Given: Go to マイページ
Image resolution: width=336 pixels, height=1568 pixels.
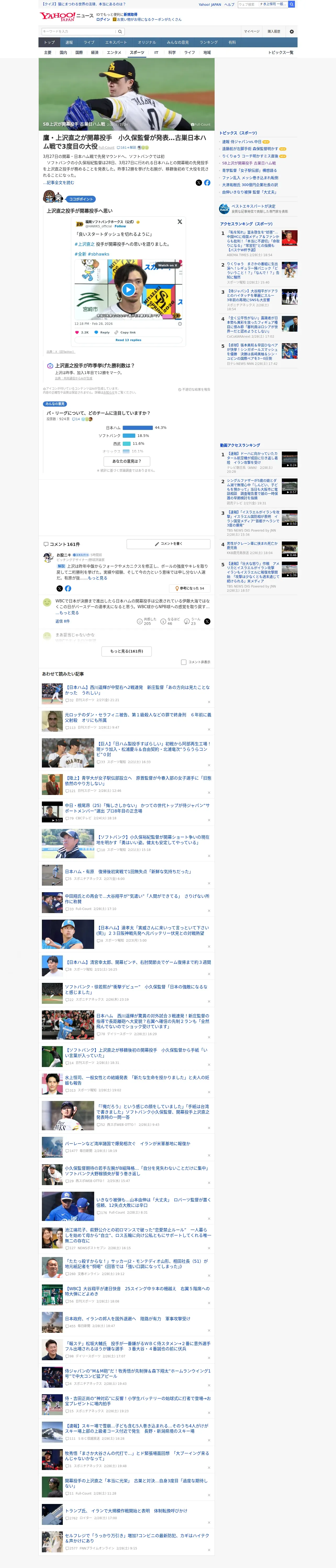Looking at the screenshot, I should click(252, 32).
